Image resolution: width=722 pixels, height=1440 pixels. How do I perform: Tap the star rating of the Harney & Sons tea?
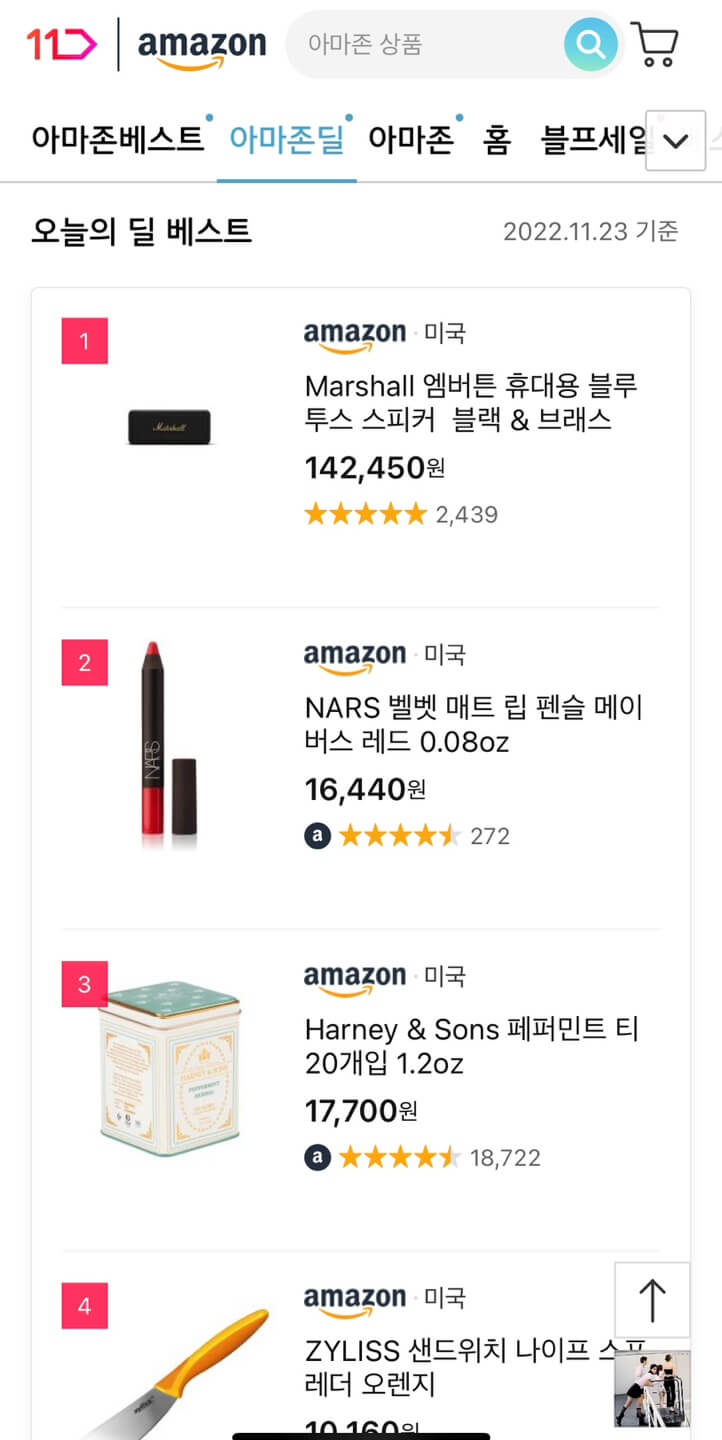tap(398, 1157)
